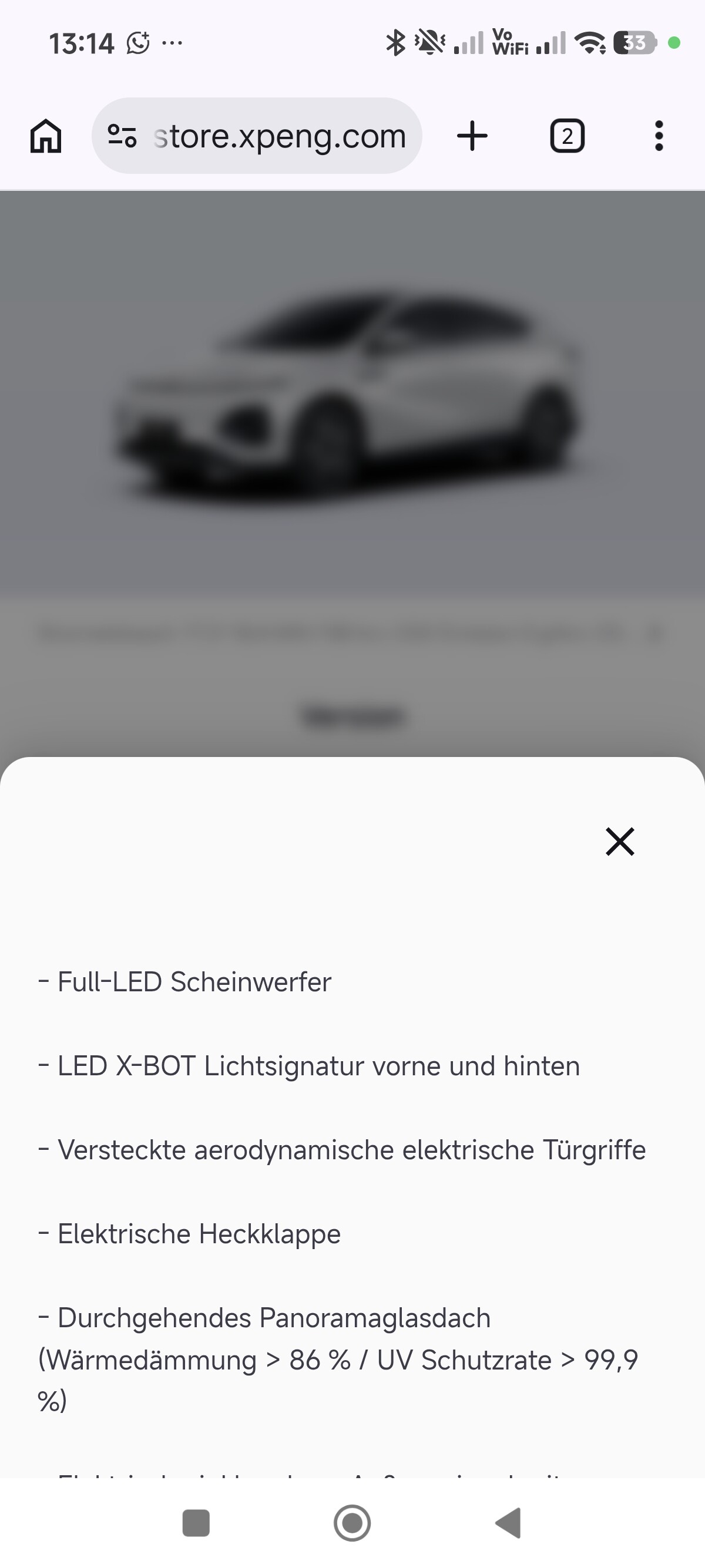Go to the browser home page

46,136
